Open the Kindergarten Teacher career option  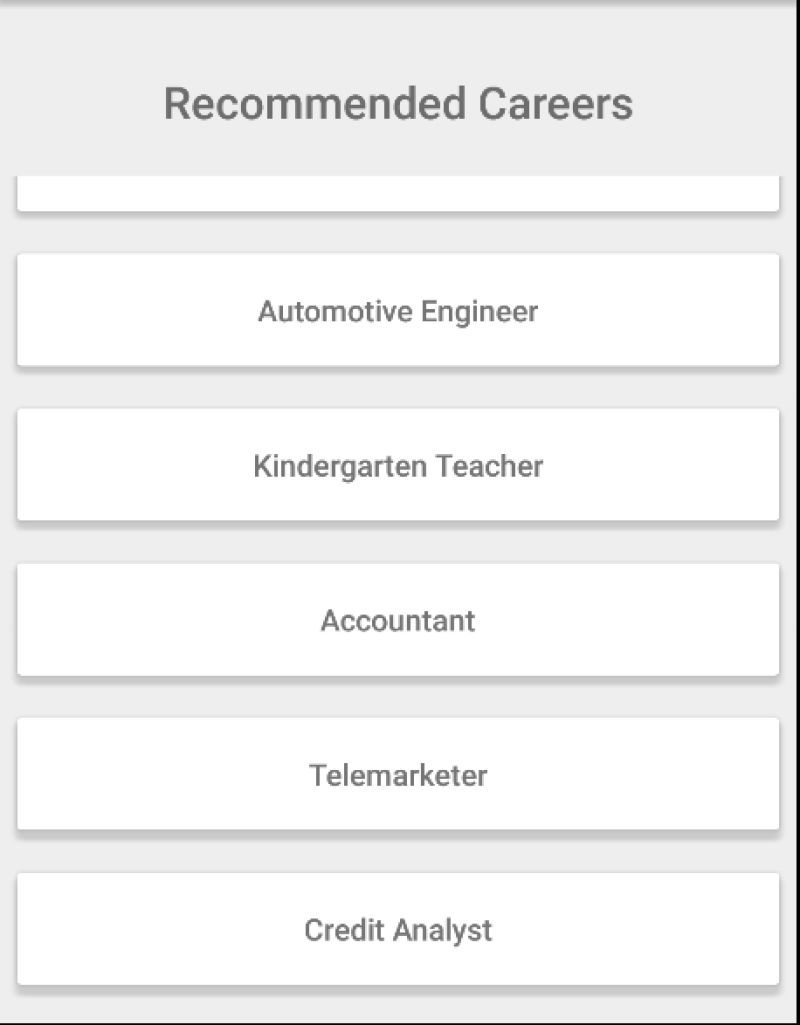tap(400, 465)
